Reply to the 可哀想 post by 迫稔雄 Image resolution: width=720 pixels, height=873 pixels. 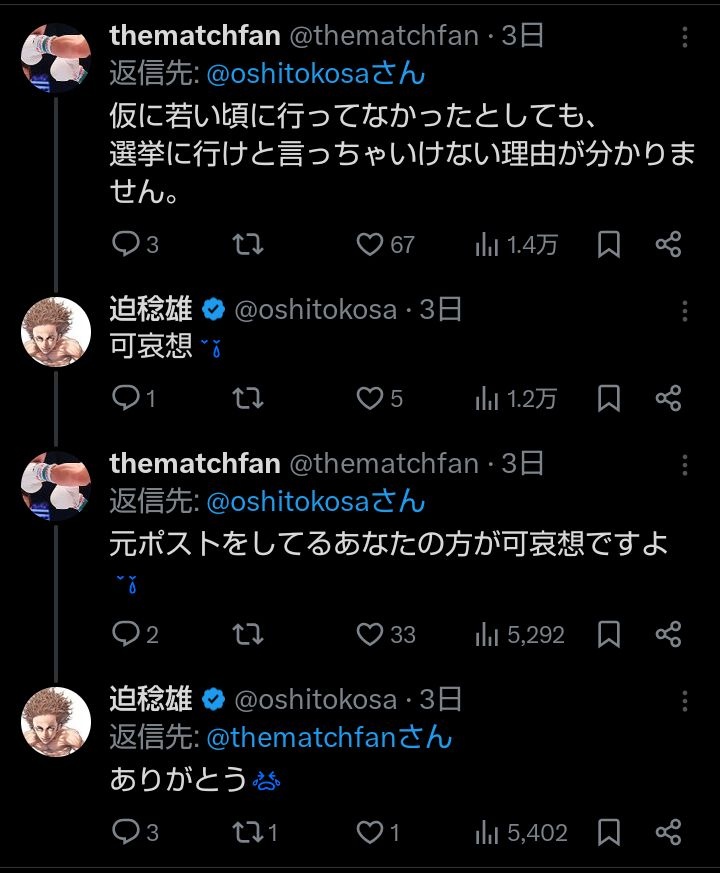coord(124,399)
